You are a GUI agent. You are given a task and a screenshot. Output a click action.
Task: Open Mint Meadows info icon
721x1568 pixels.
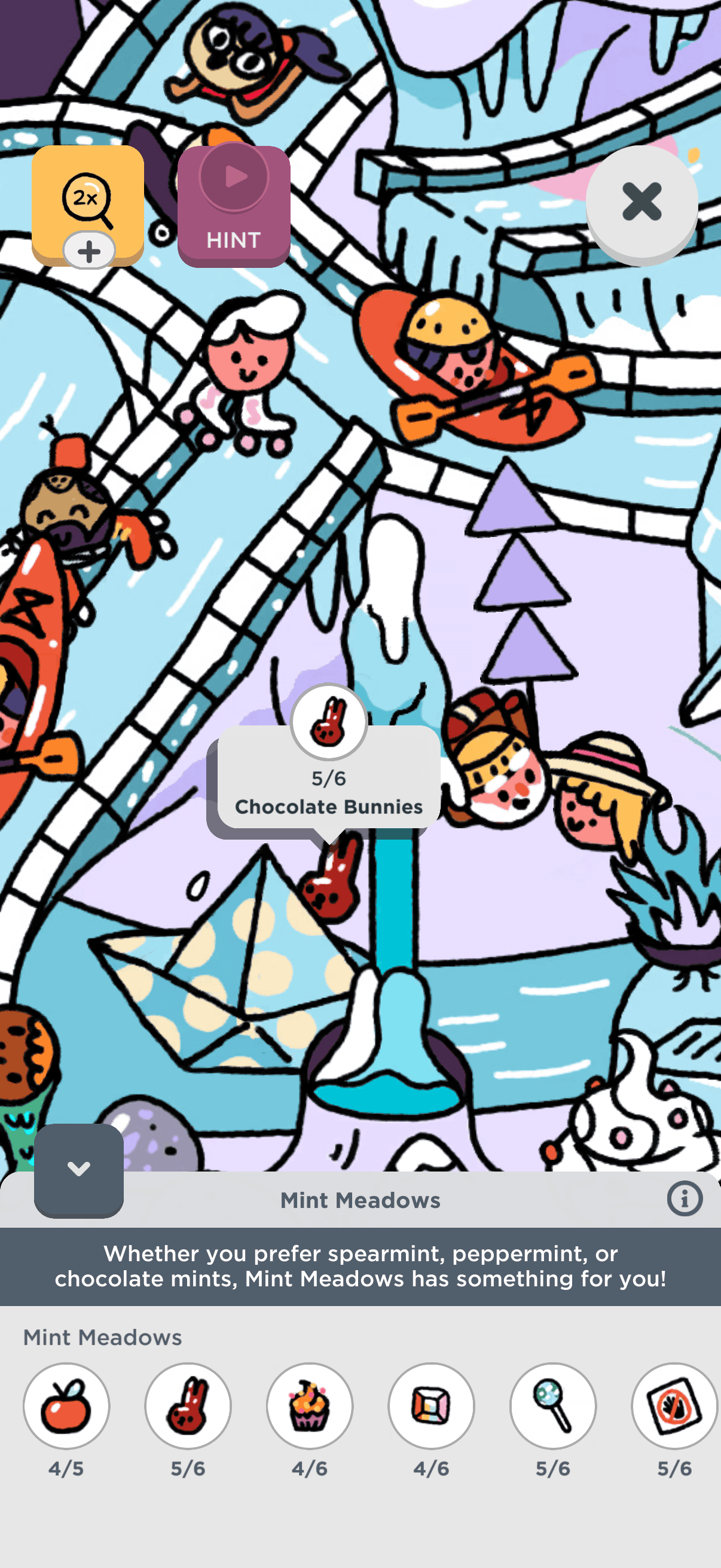pos(685,1199)
